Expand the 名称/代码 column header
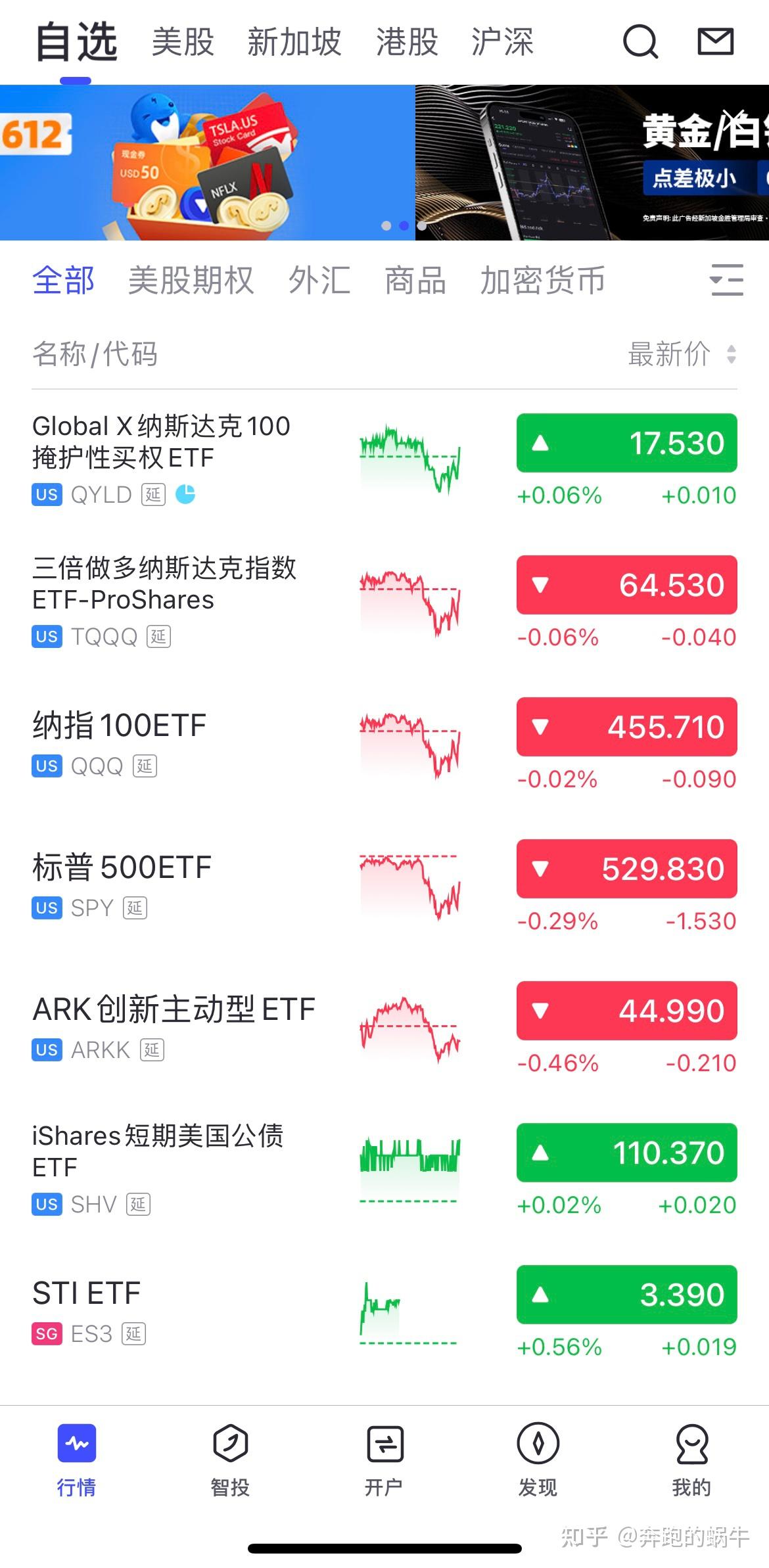769x1568 pixels. click(94, 355)
